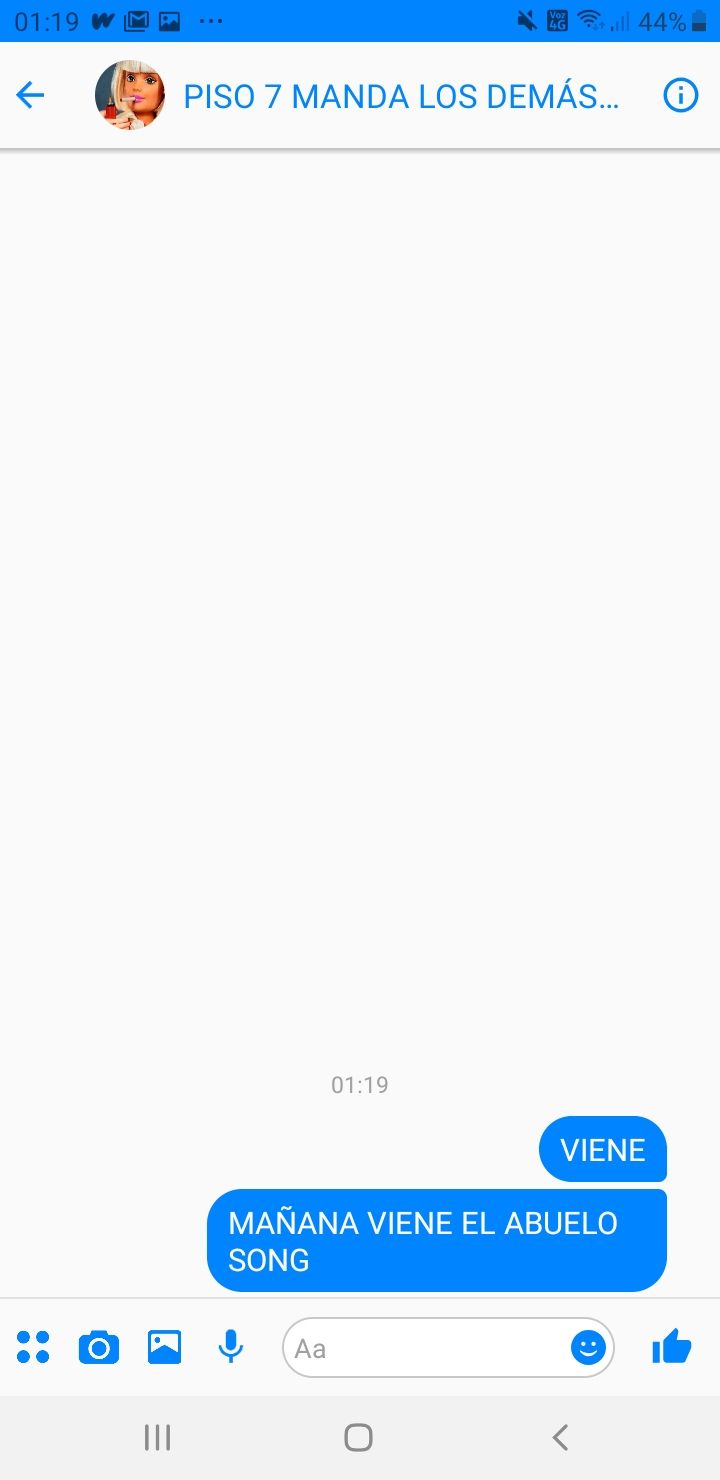Screen dimensions: 720x1480
Task: Open the four-dot more options menu
Action: (33, 1348)
